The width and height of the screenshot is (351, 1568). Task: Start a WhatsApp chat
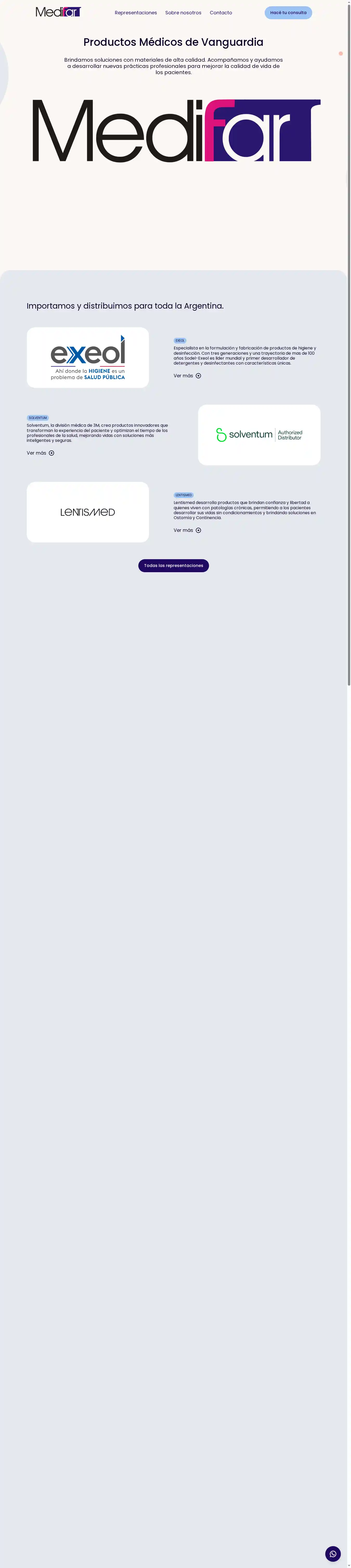[333, 1553]
